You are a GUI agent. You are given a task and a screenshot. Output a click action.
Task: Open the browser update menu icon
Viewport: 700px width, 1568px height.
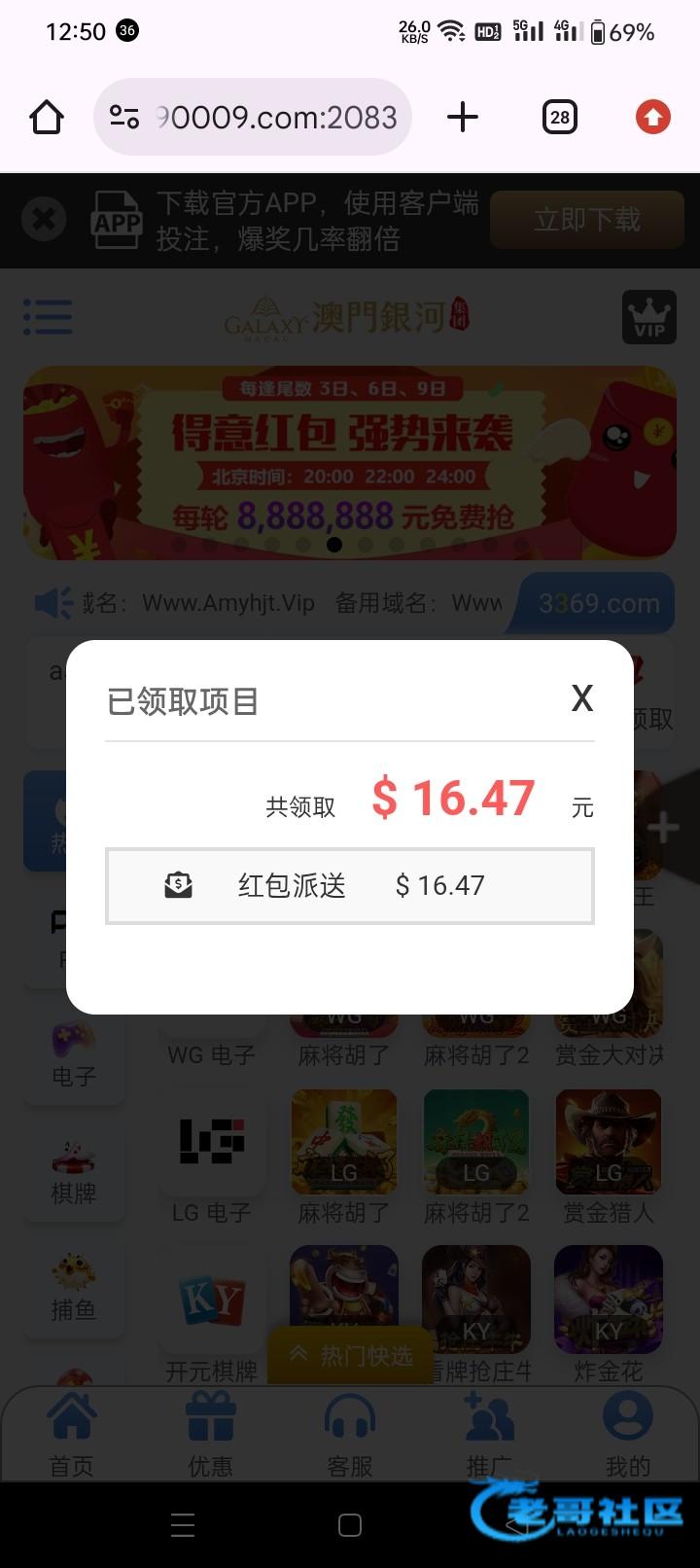click(x=652, y=118)
